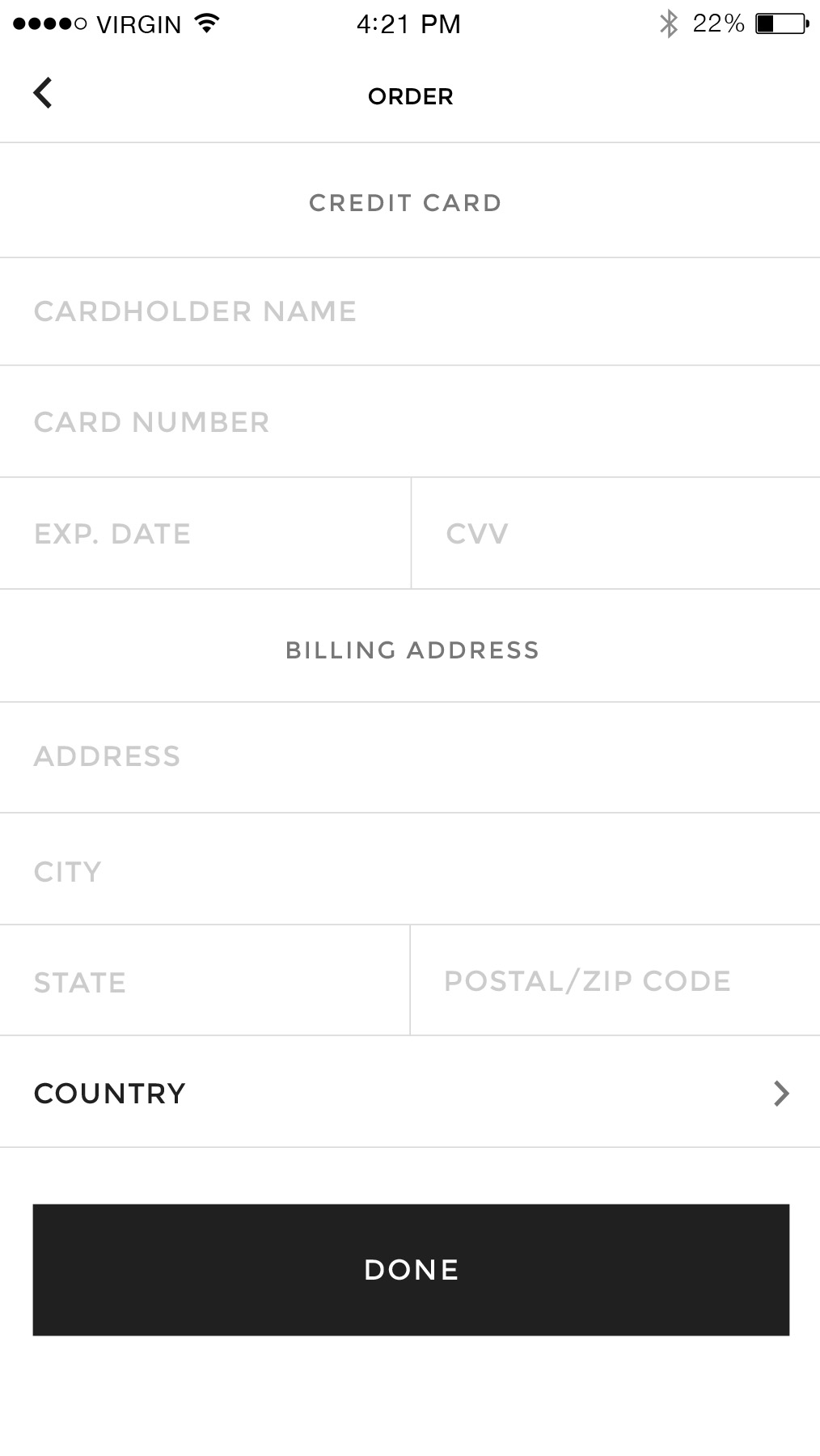Select the Exp. Date field
820x1456 pixels.
tap(205, 534)
